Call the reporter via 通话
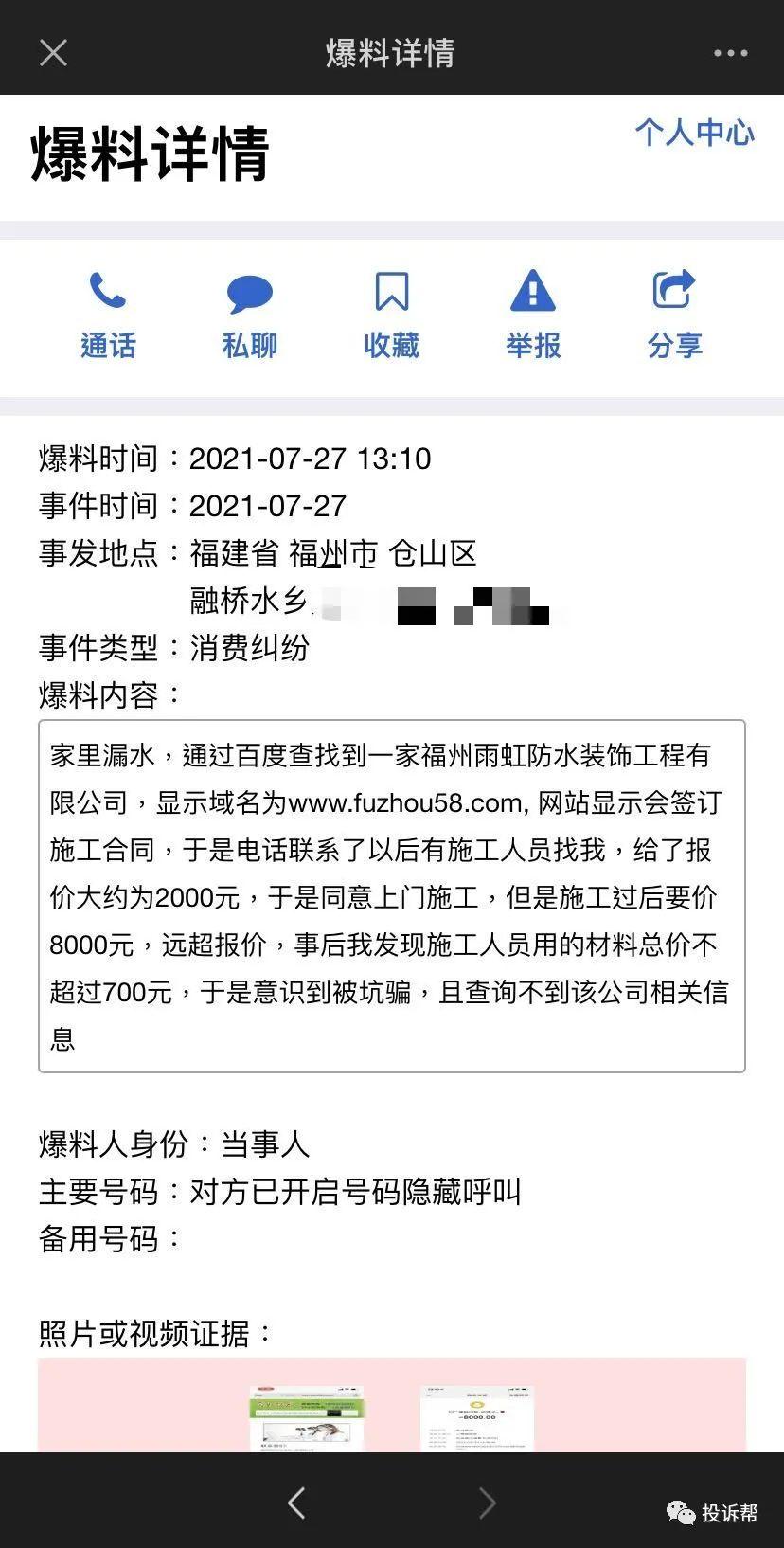 click(108, 316)
